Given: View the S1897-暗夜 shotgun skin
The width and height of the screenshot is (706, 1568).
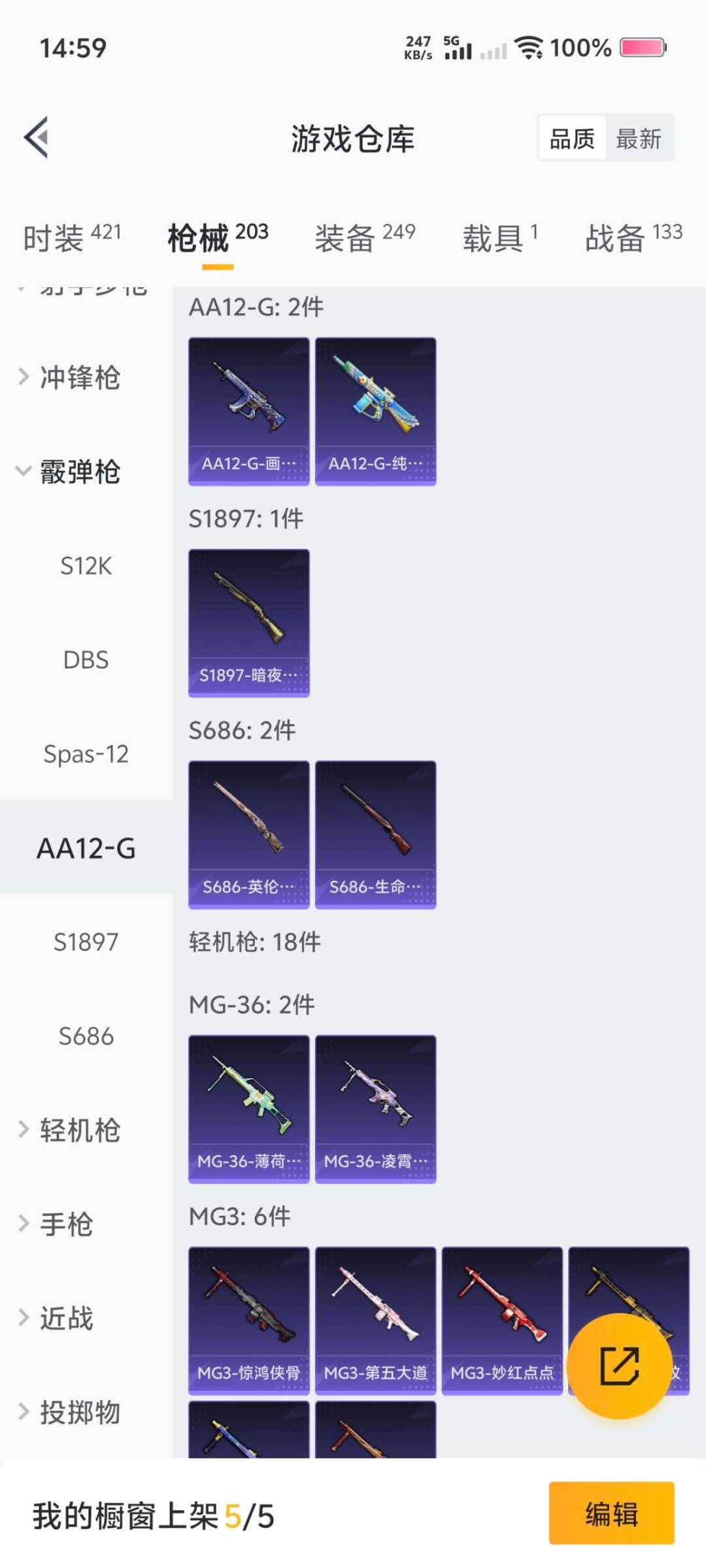Looking at the screenshot, I should coord(248,622).
